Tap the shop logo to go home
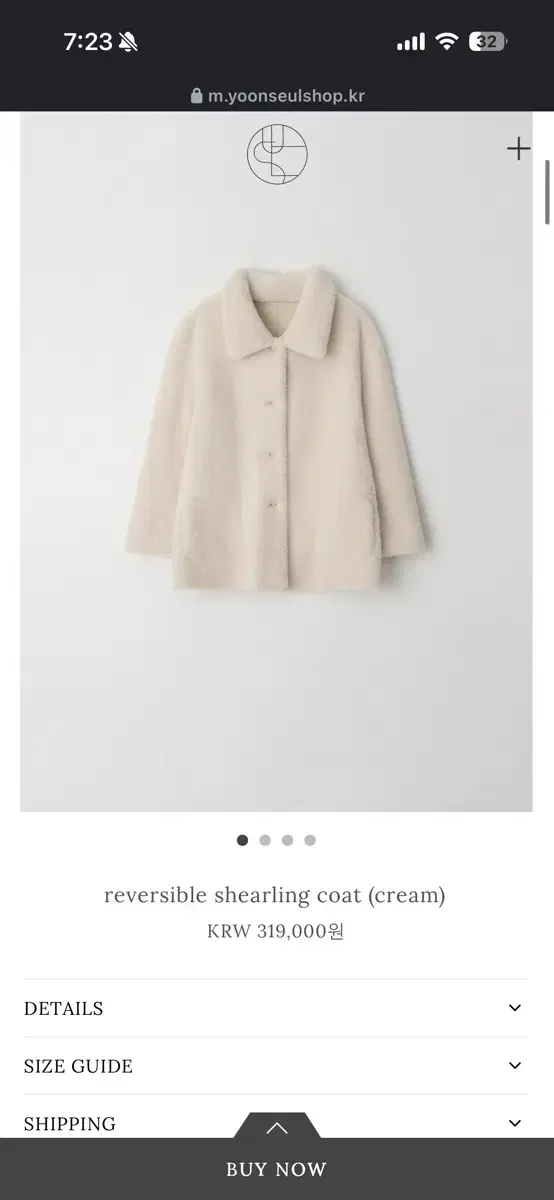The height and width of the screenshot is (1200, 554). point(277,157)
